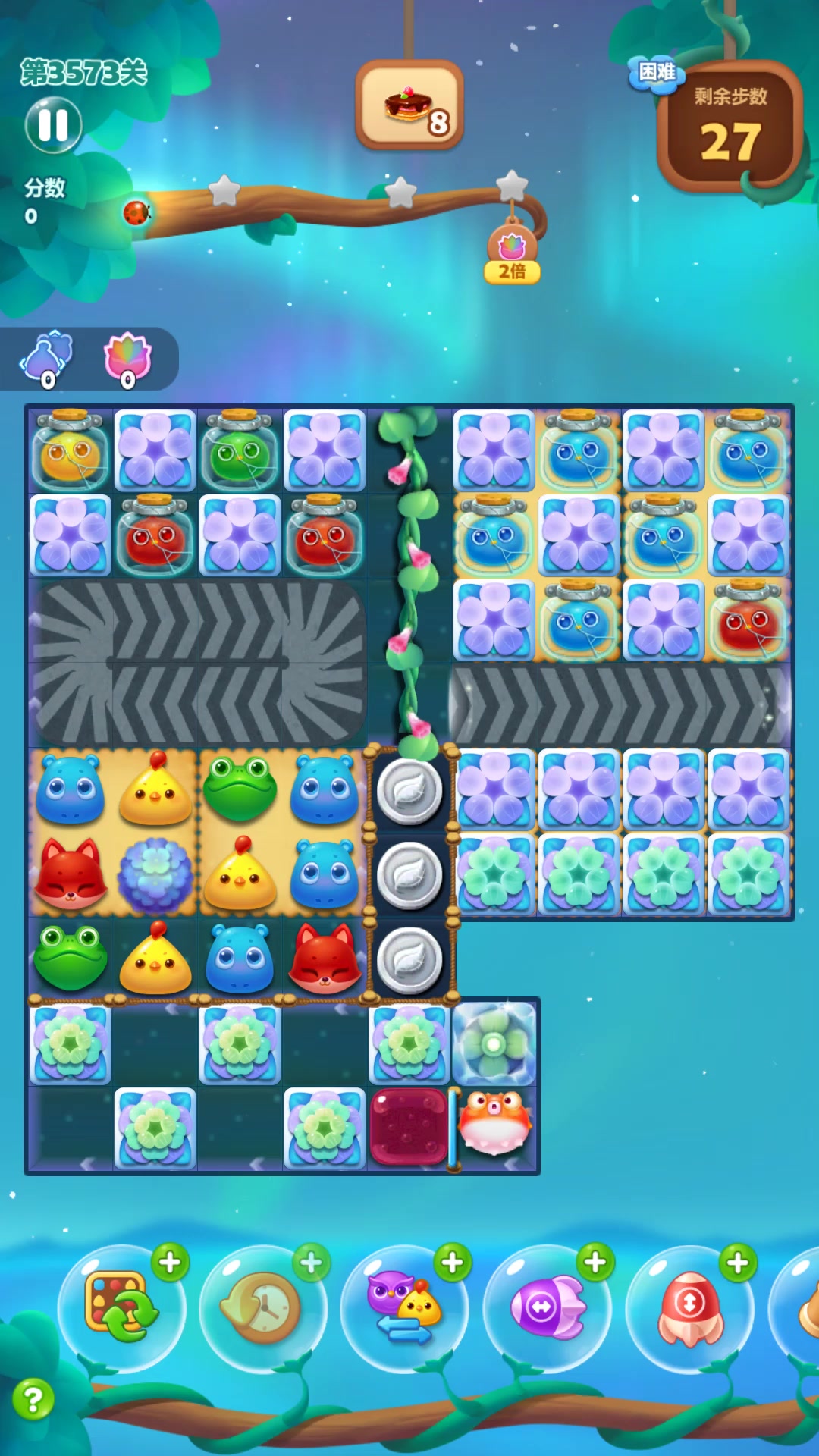Use the red rocket booster
The height and width of the screenshot is (1456, 819).
point(689,1307)
